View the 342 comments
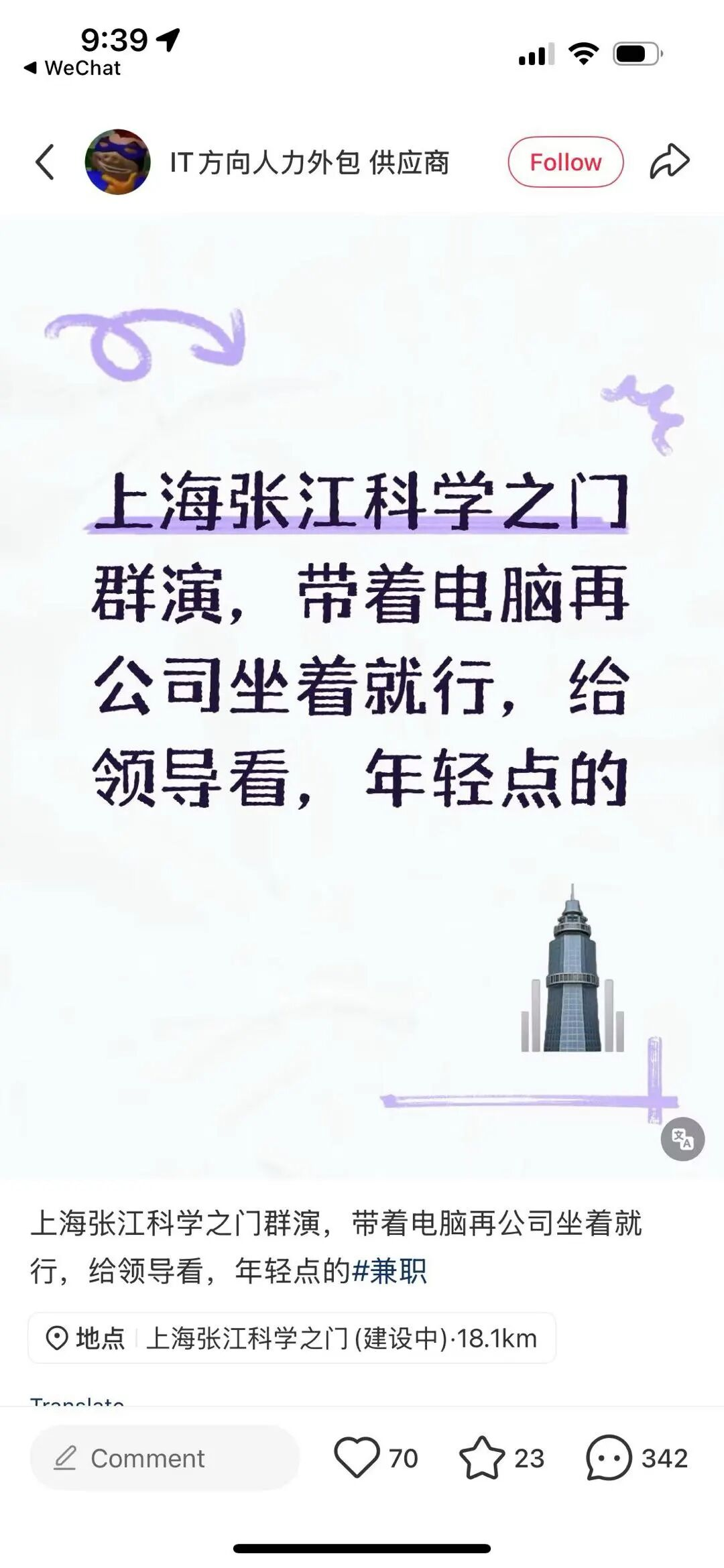The width and height of the screenshot is (724, 1568). point(609,1457)
